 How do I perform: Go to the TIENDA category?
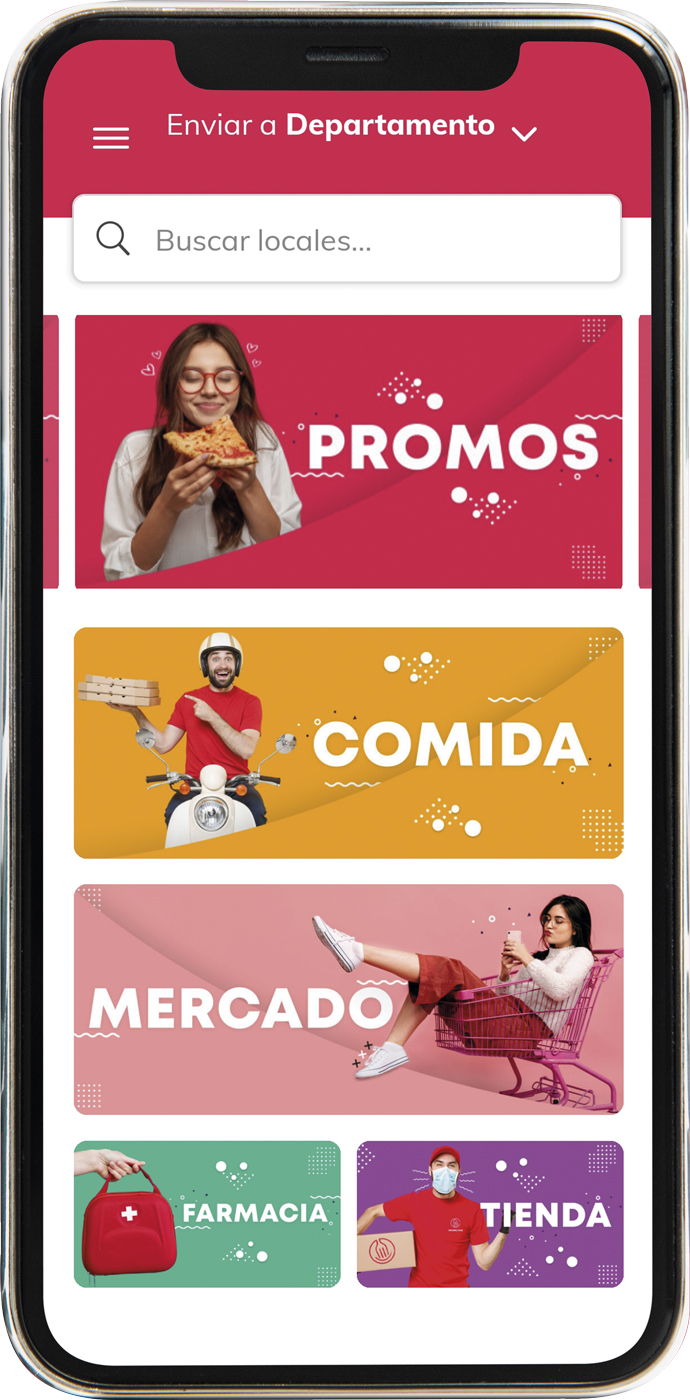[489, 1214]
